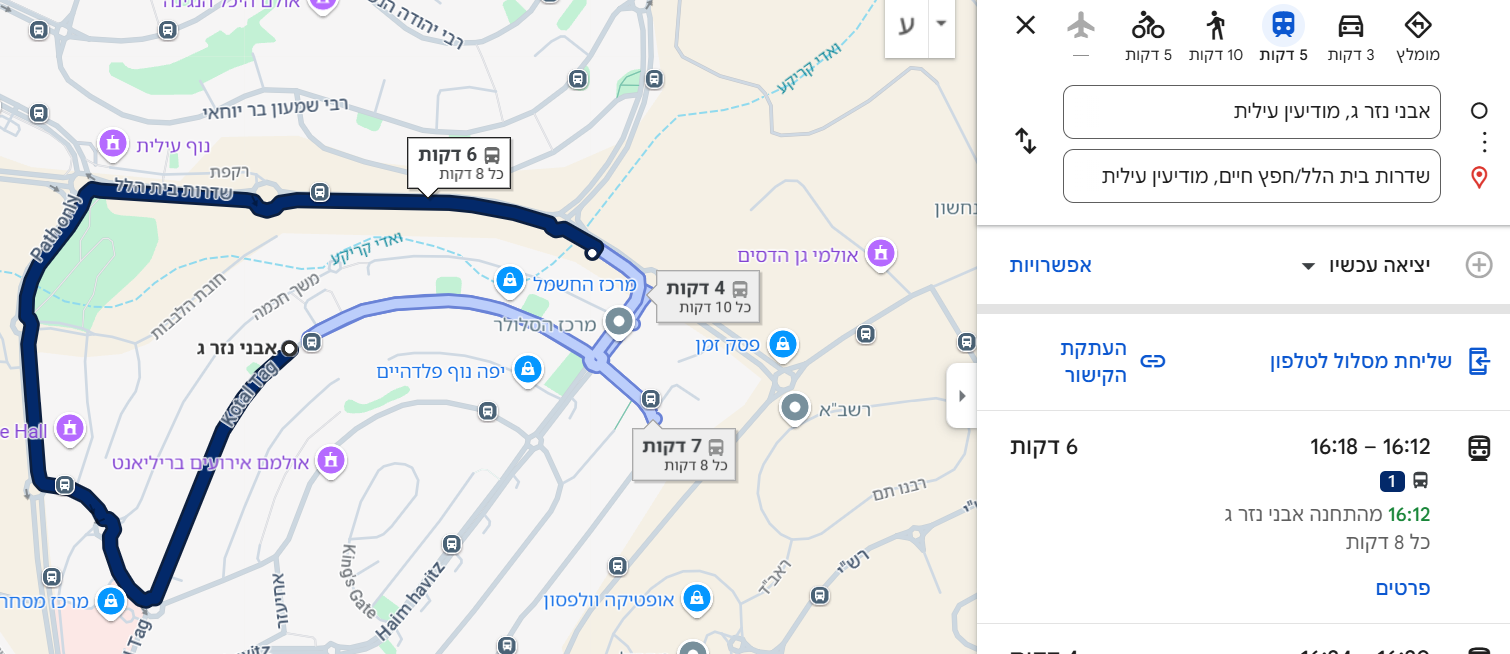
Task: Select the 7 דקות route label on map
Action: click(684, 454)
